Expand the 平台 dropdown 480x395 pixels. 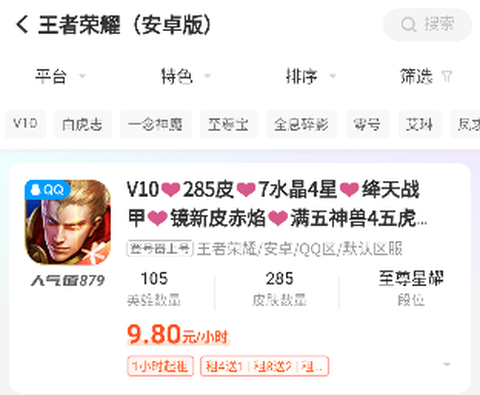pos(60,77)
